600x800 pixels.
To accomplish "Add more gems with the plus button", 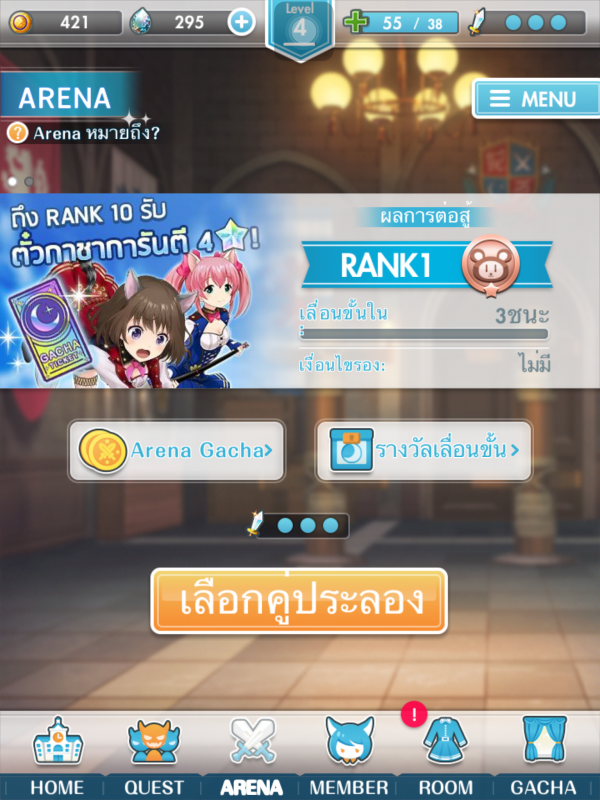I will (241, 22).
